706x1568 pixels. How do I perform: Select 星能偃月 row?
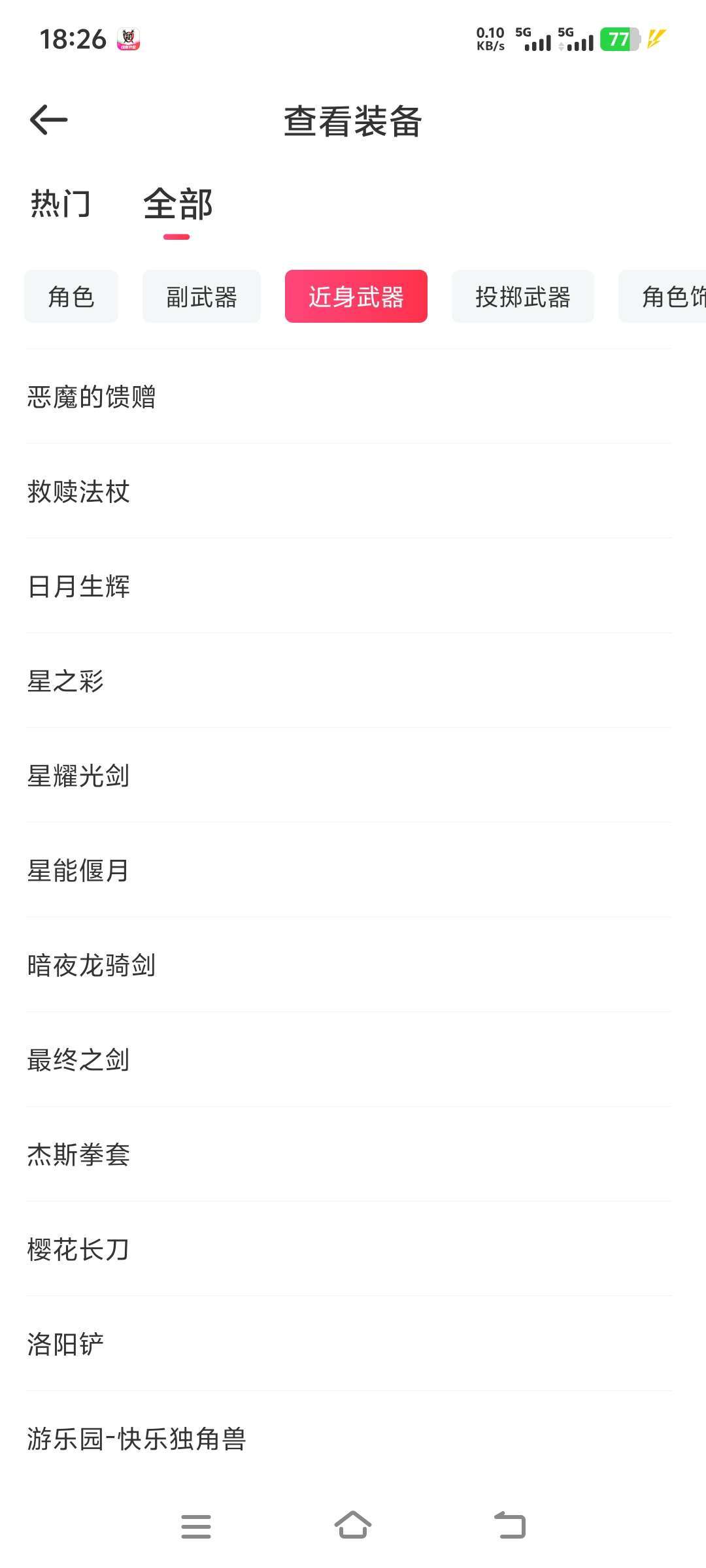78,870
